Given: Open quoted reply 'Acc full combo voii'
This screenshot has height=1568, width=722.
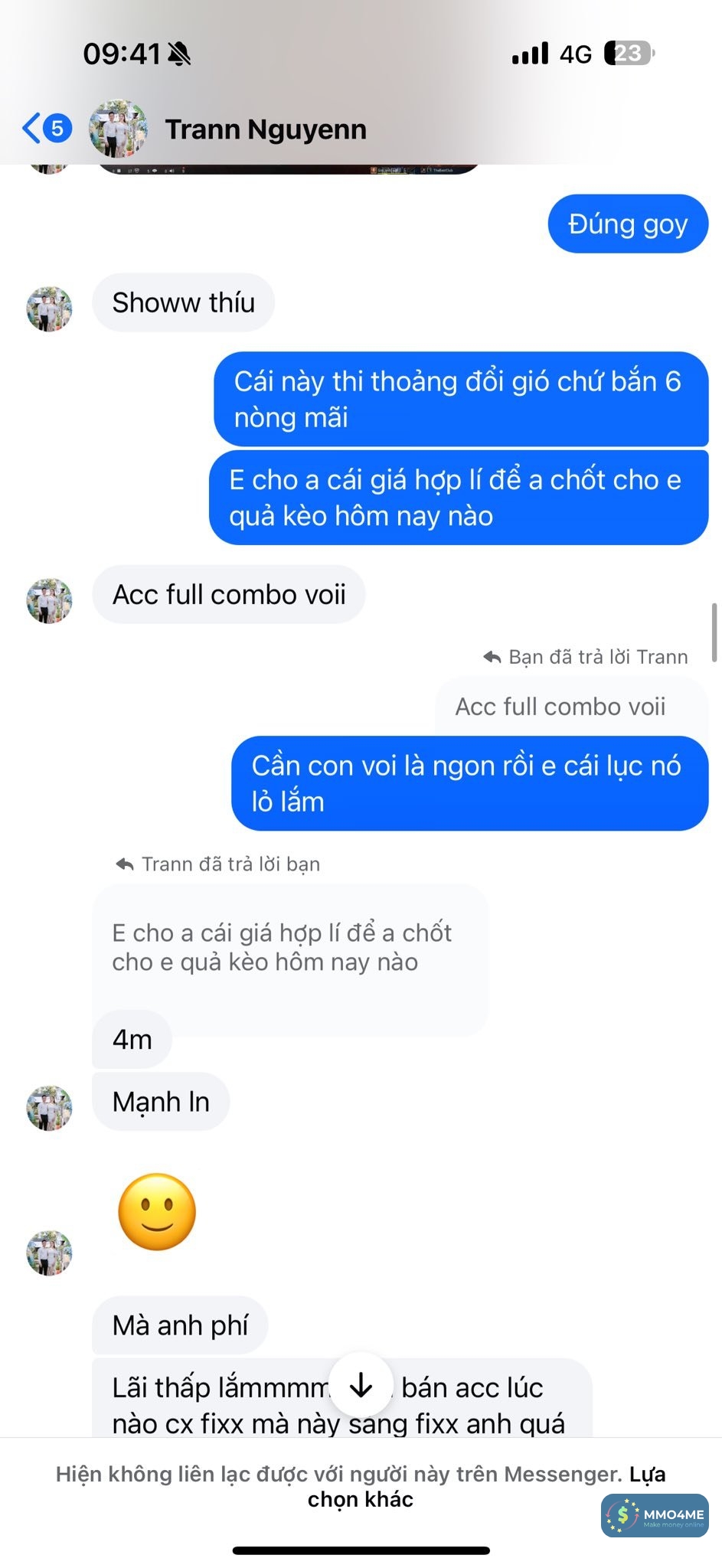Looking at the screenshot, I should pos(560,706).
